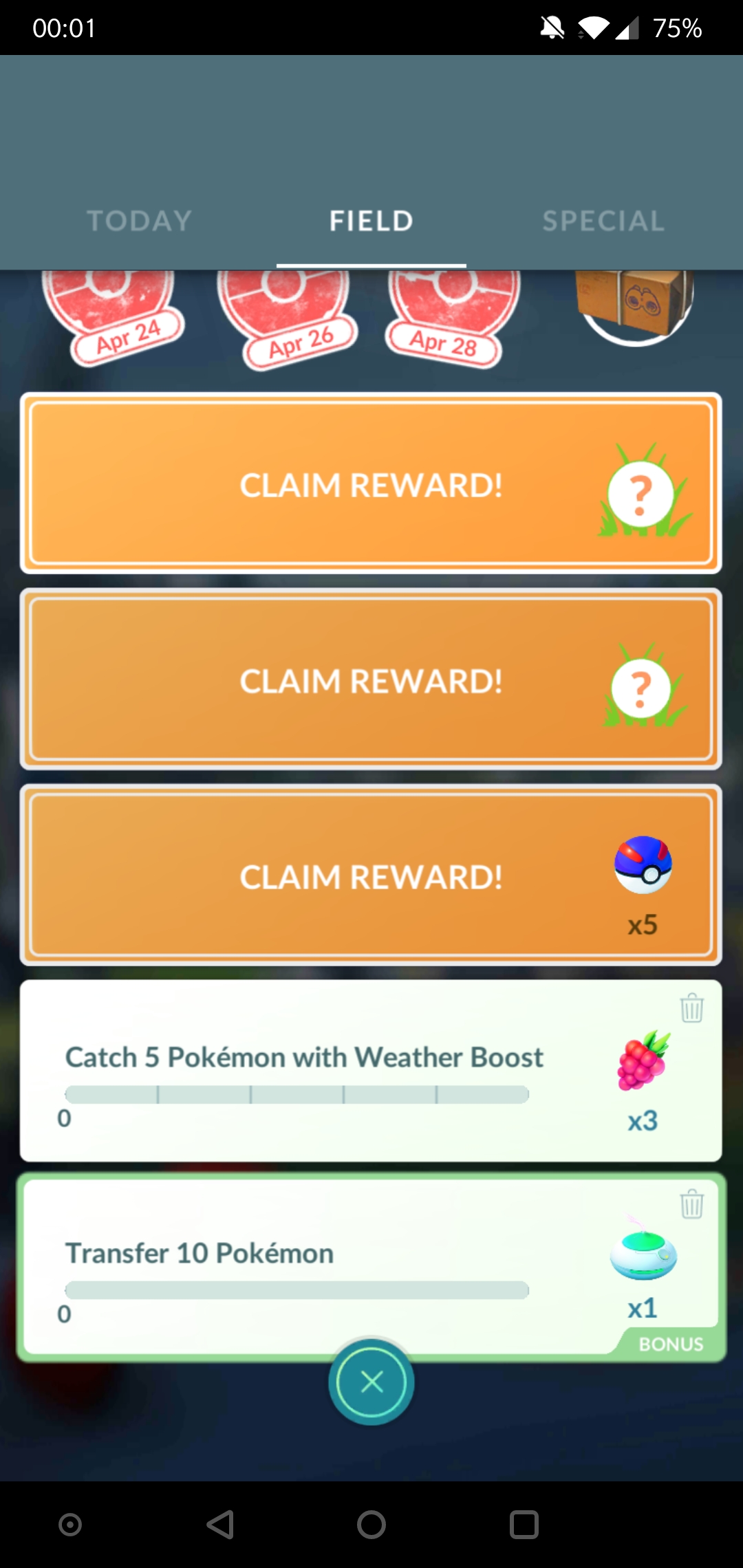The height and width of the screenshot is (1568, 743).
Task: Delete the Weather Boost catch task
Action: pyautogui.click(x=691, y=1009)
